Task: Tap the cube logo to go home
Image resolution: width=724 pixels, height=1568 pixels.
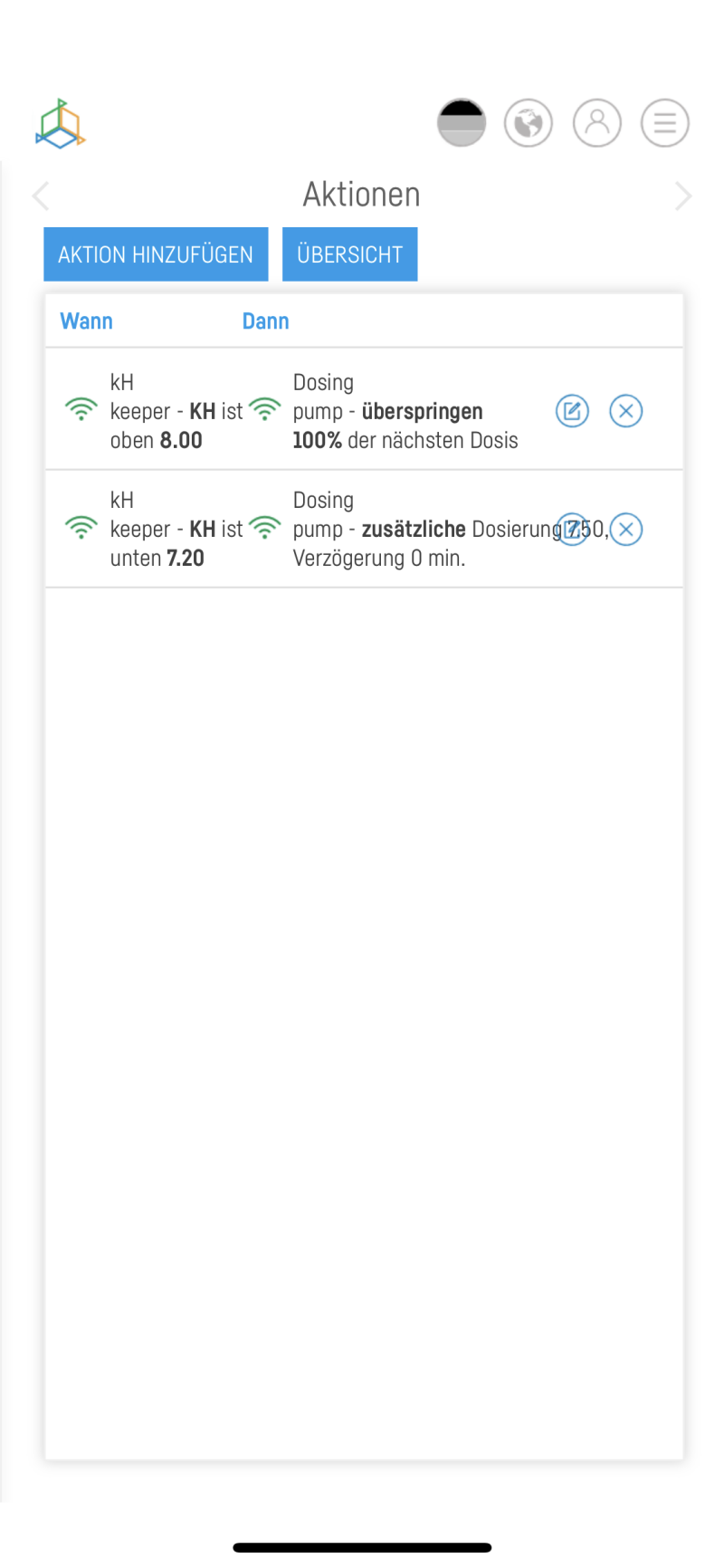Action: (x=61, y=123)
